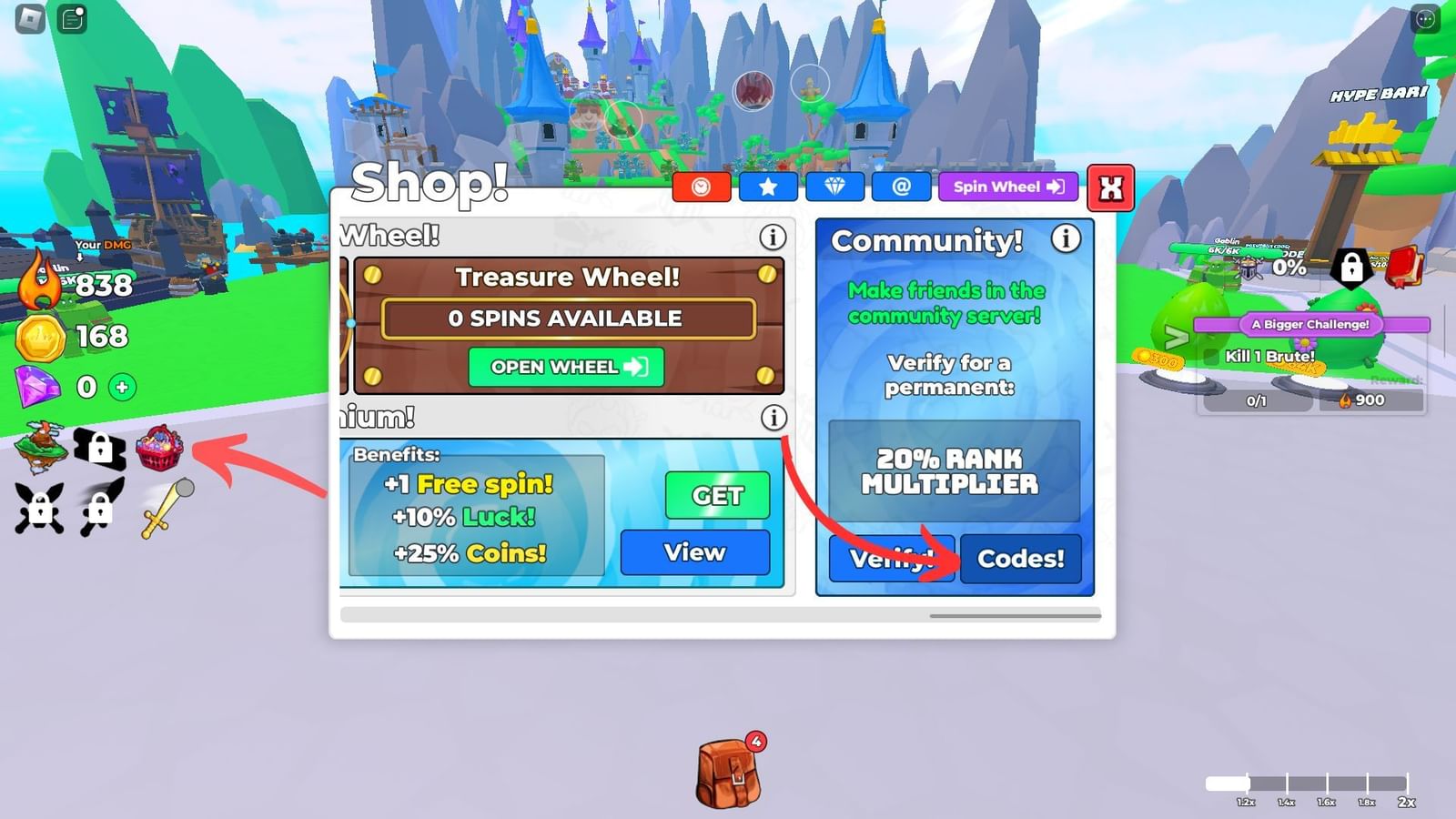Show info about the Community section
Image resolution: width=1456 pixels, height=819 pixels.
pos(1066,239)
